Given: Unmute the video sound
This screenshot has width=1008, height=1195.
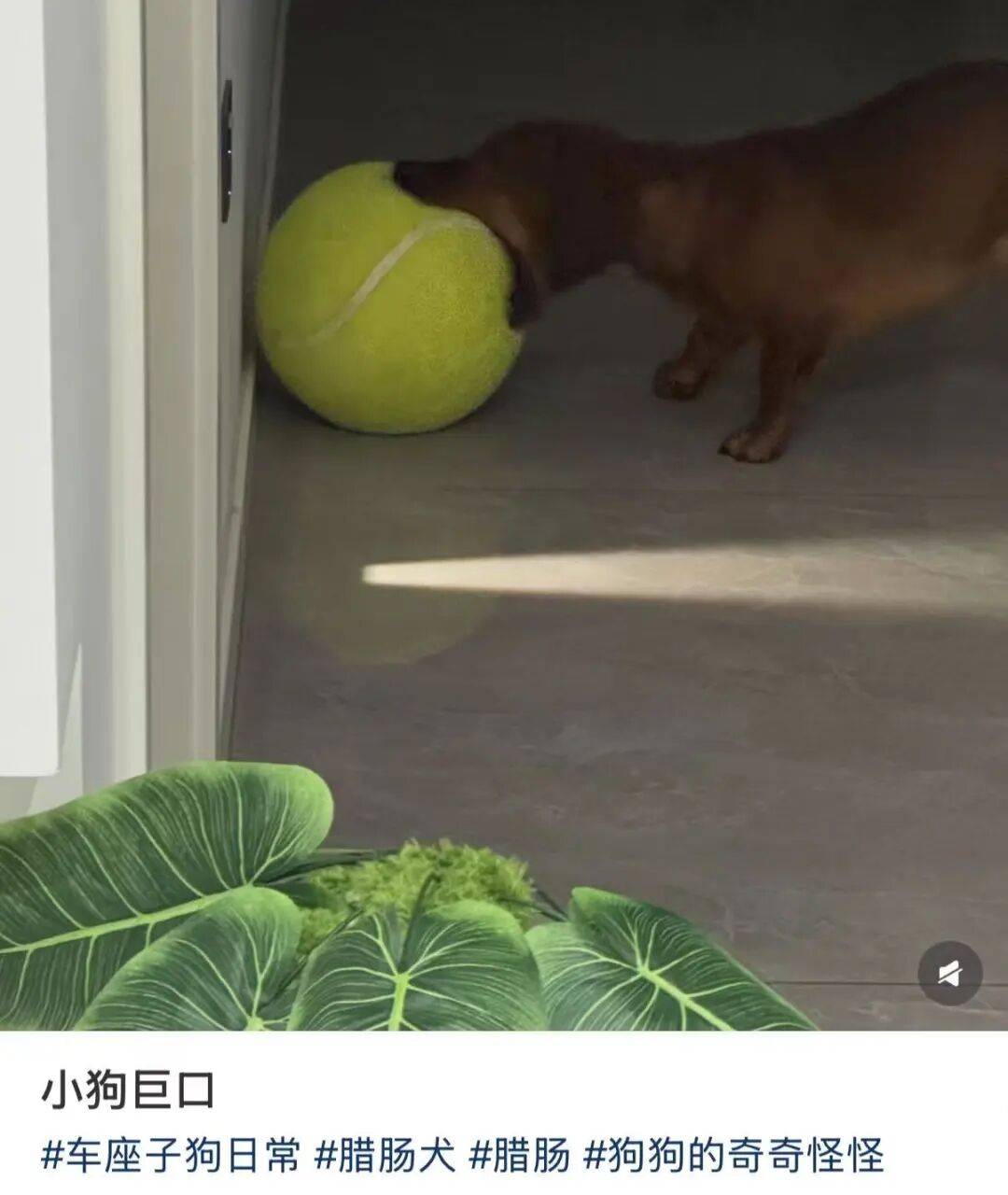Looking at the screenshot, I should click(x=949, y=975).
